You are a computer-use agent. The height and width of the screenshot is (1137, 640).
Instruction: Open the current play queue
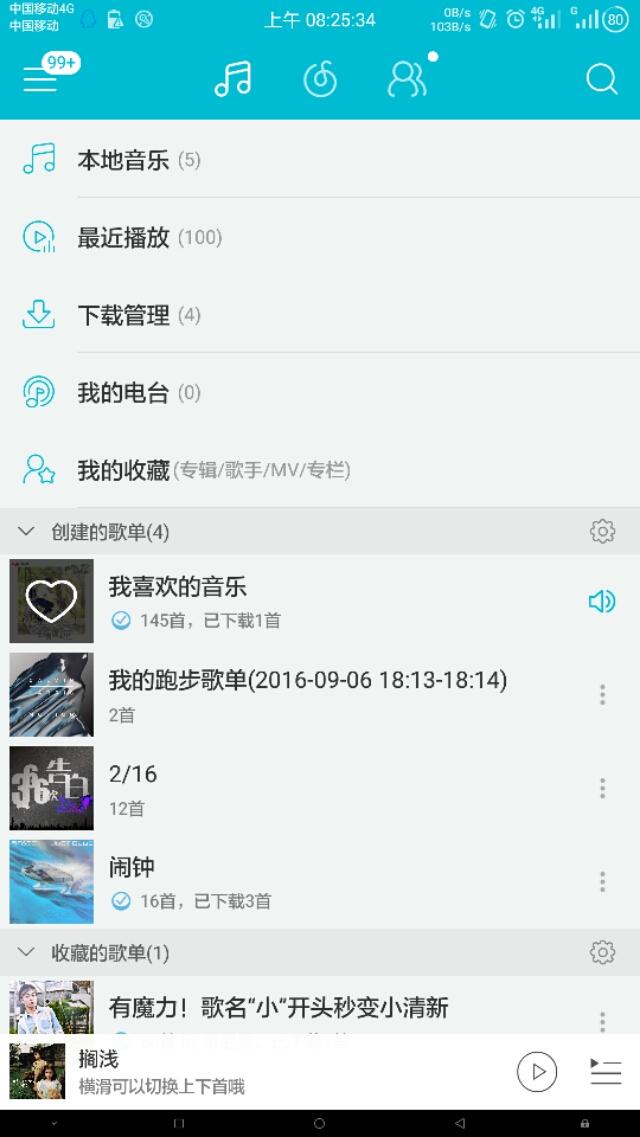click(x=605, y=1072)
